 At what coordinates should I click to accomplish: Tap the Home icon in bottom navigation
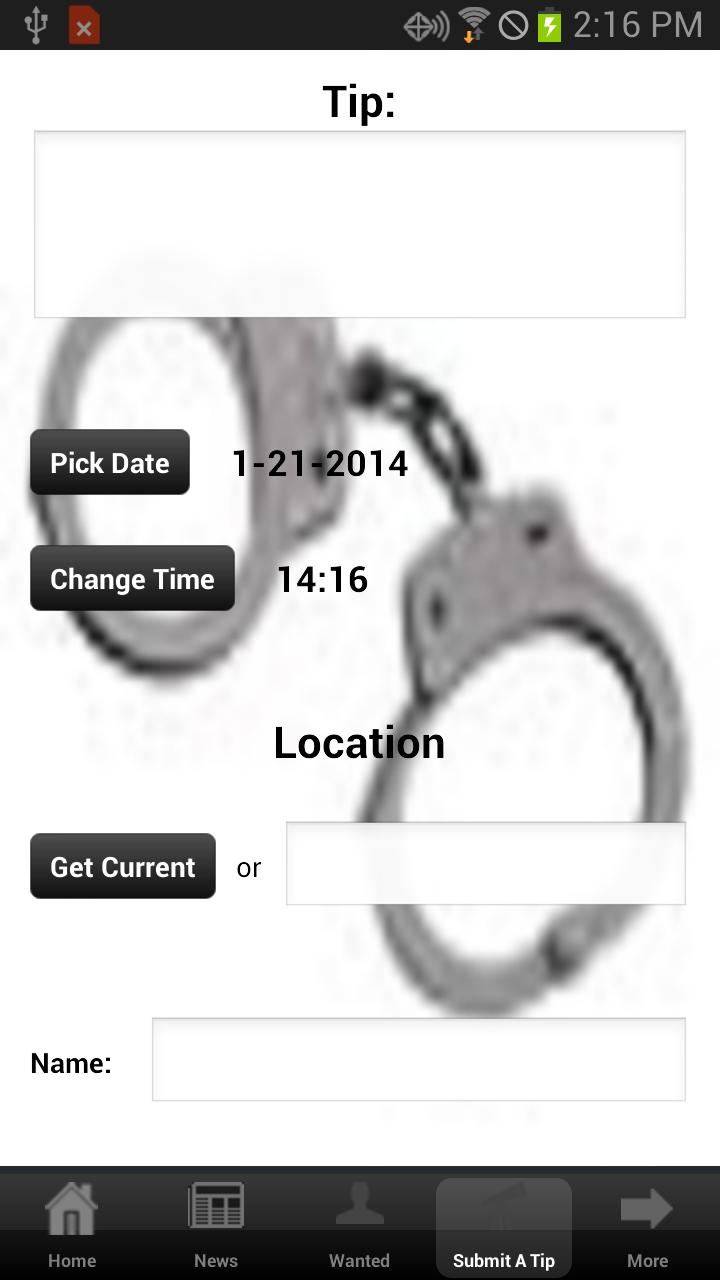click(71, 1207)
